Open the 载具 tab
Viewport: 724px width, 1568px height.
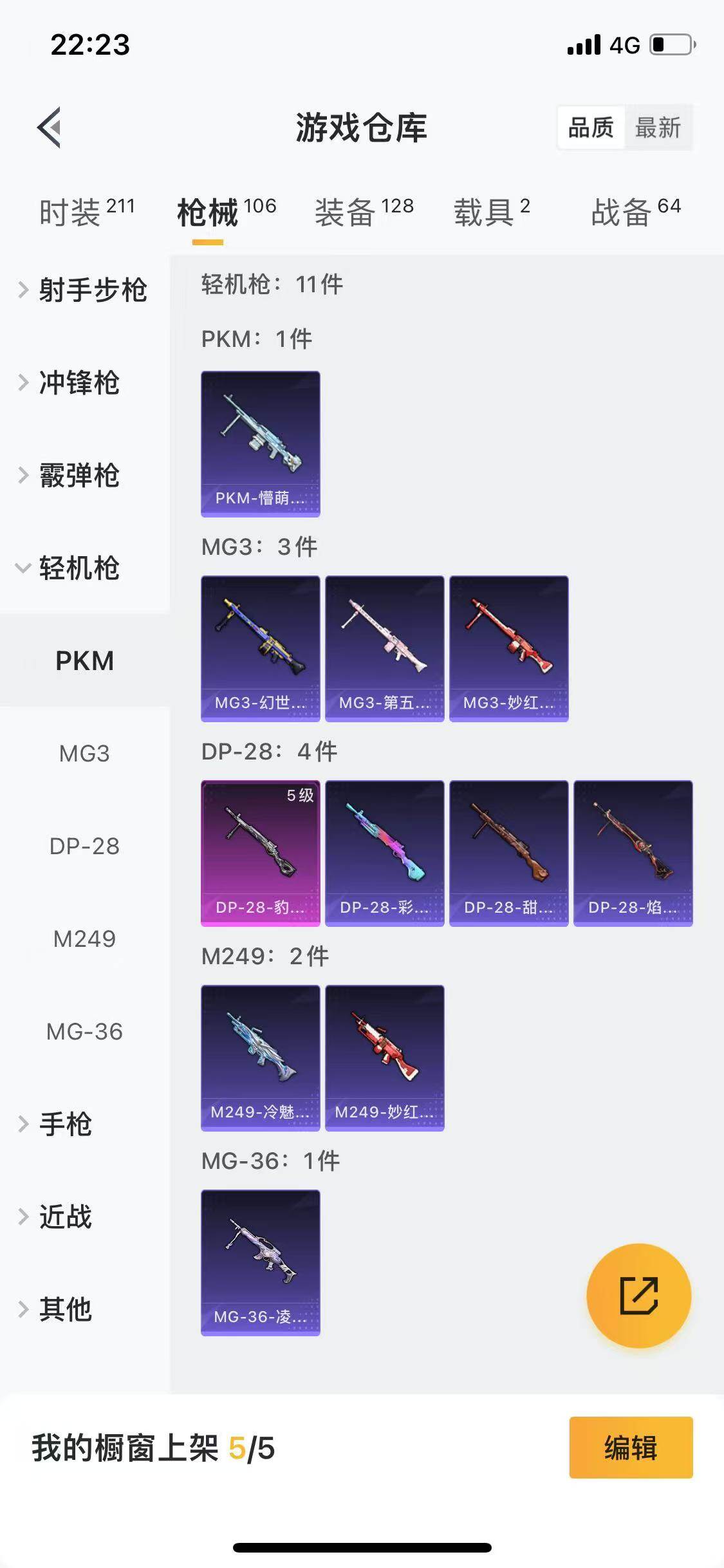[491, 212]
